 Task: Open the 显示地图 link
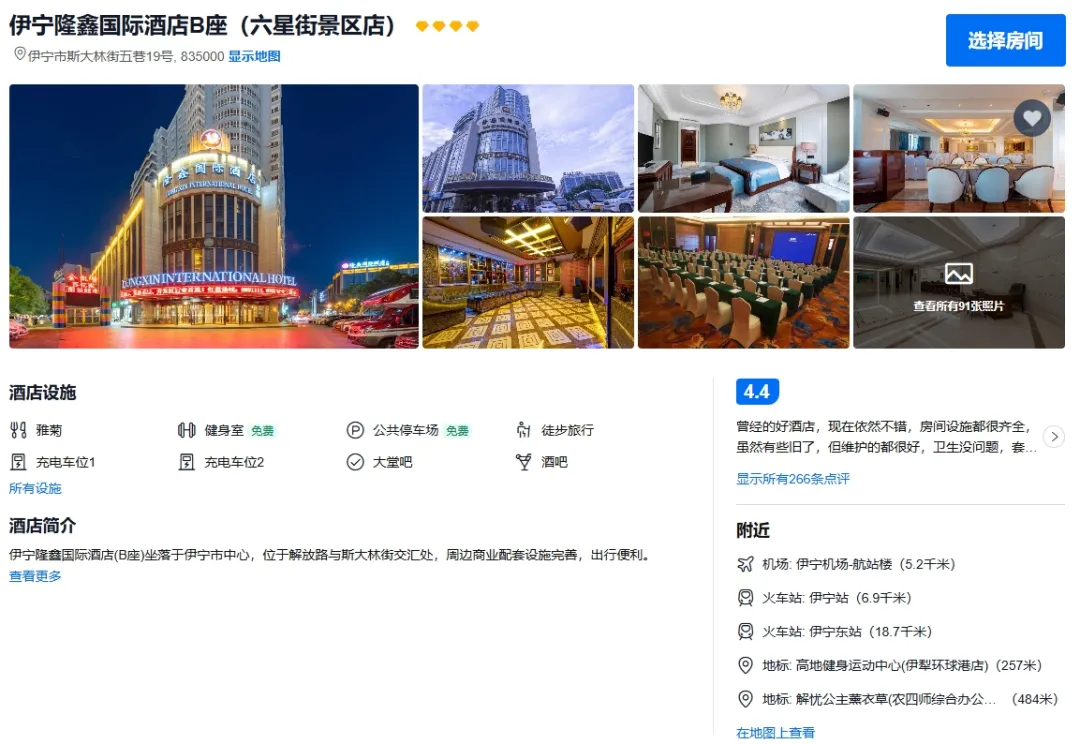click(254, 56)
